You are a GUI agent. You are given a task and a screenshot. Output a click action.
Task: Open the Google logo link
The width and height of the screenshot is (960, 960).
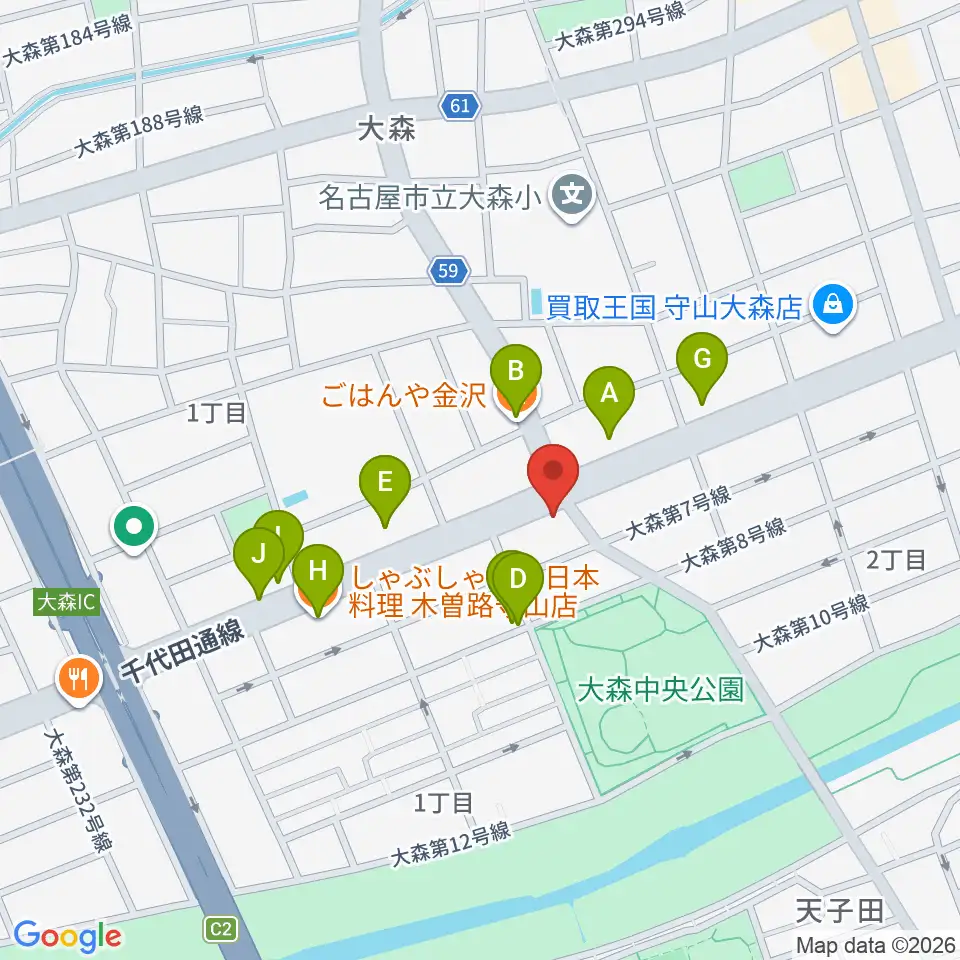click(67, 936)
